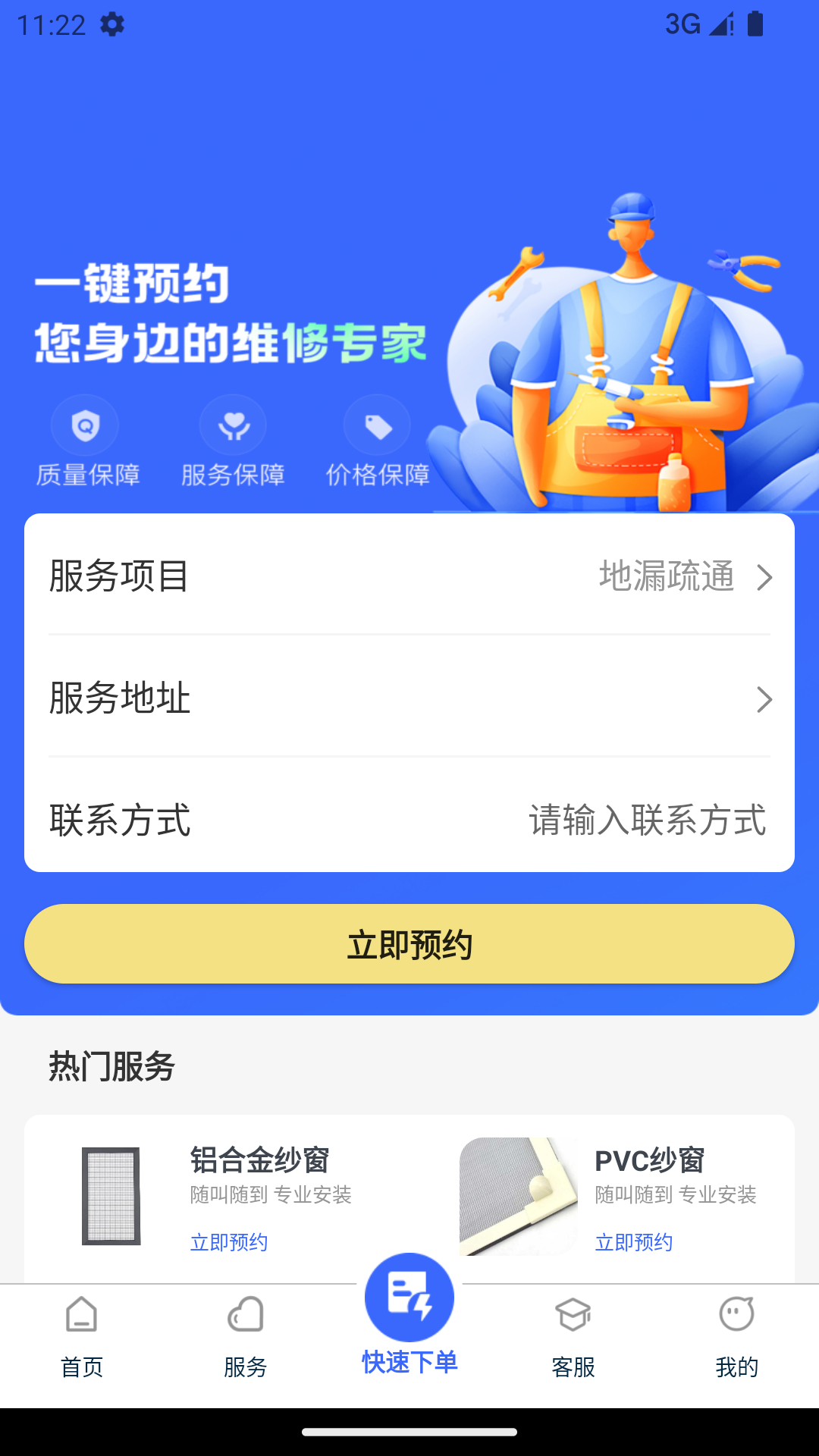
Task: Open the 我的 profile icon
Action: tap(737, 1318)
